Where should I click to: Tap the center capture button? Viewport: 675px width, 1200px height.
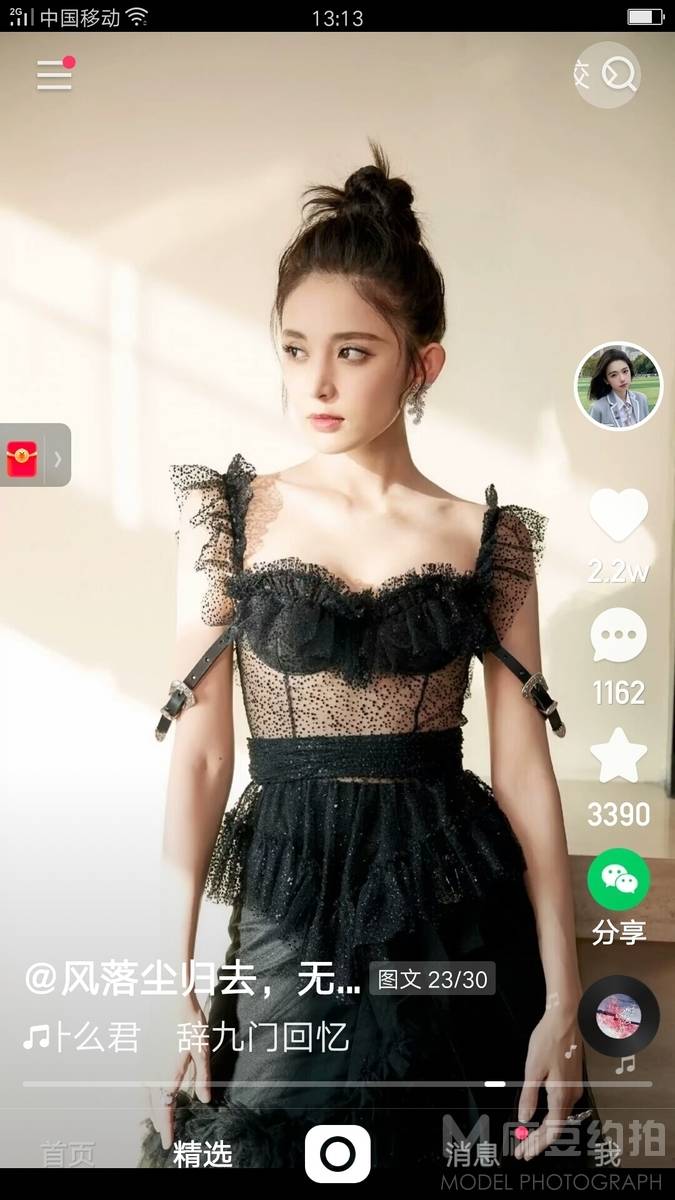(x=338, y=1154)
